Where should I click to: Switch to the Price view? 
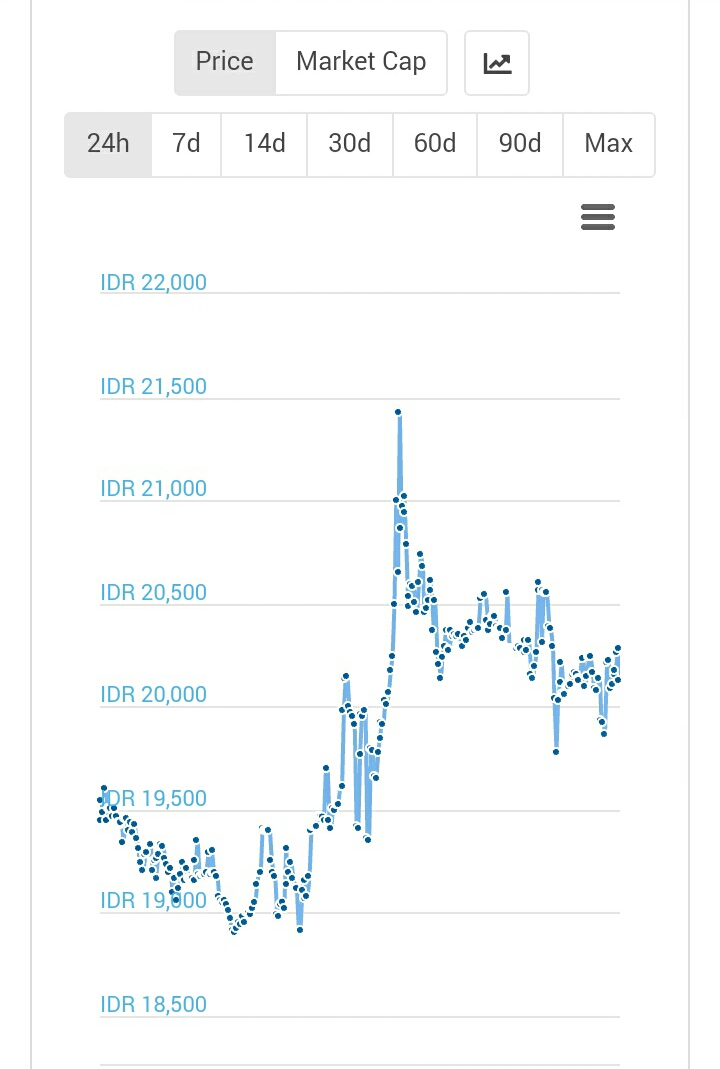coord(224,62)
